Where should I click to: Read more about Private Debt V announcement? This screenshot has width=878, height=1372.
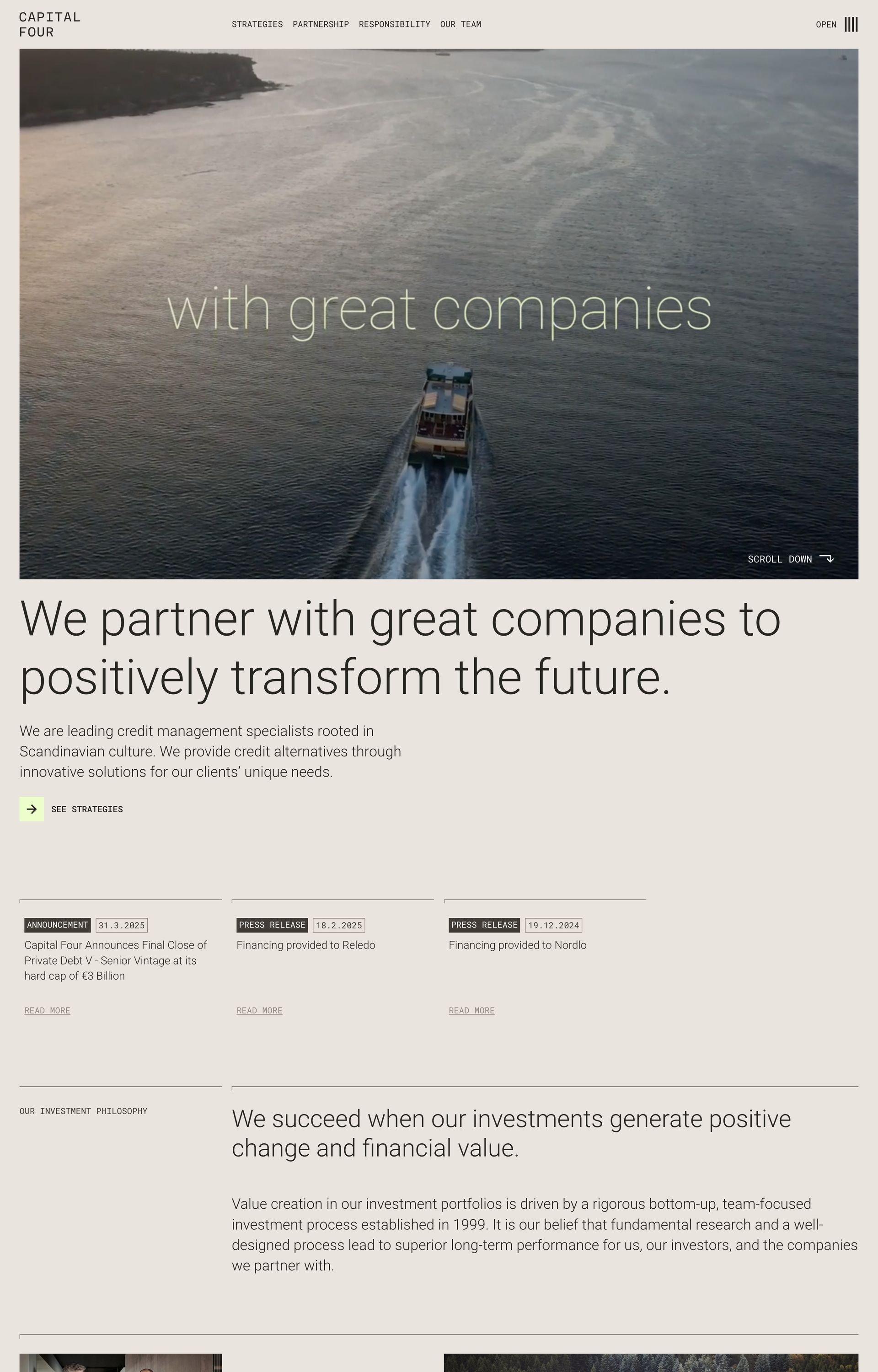[47, 1011]
